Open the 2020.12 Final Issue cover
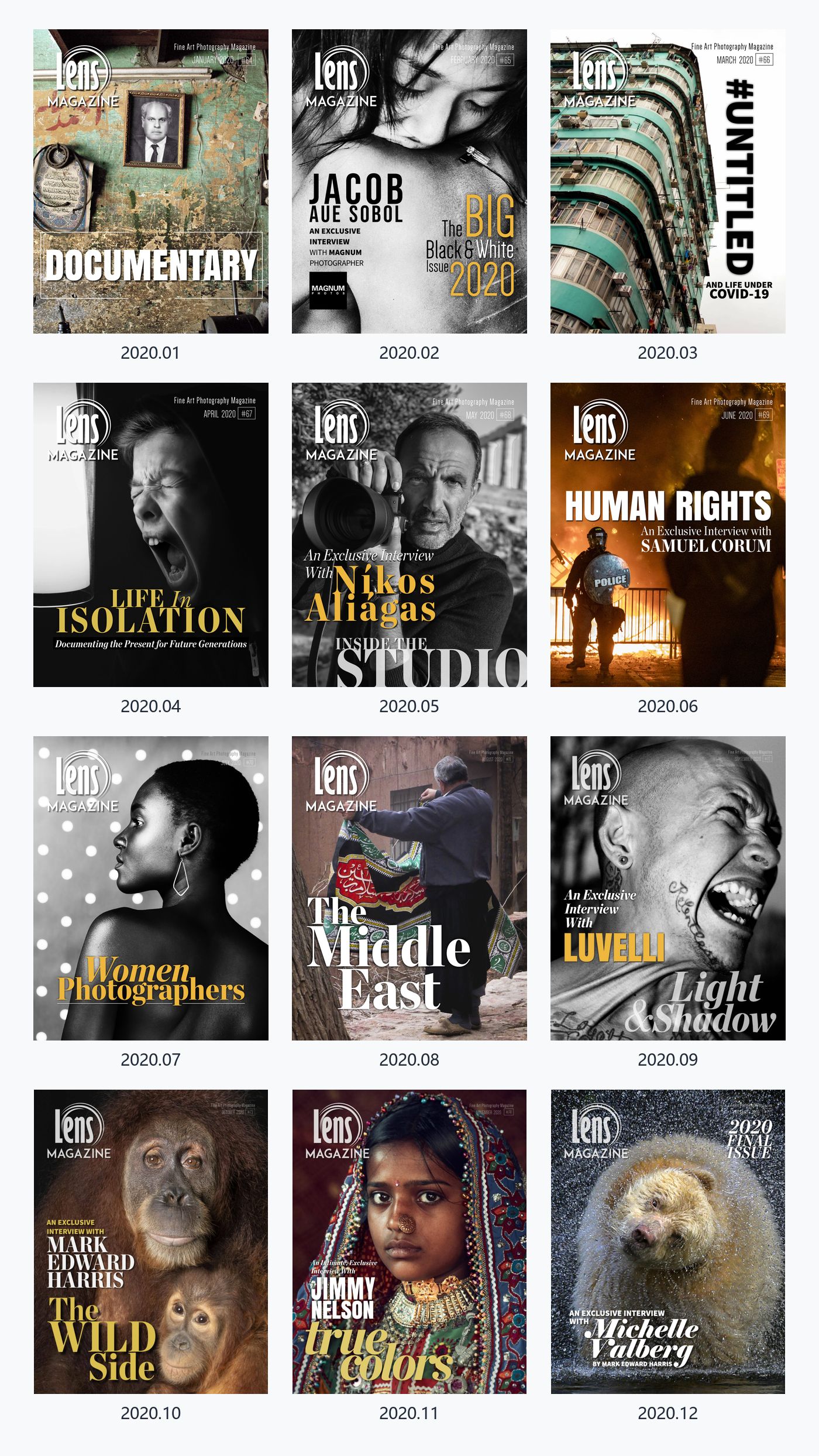 (668, 1242)
